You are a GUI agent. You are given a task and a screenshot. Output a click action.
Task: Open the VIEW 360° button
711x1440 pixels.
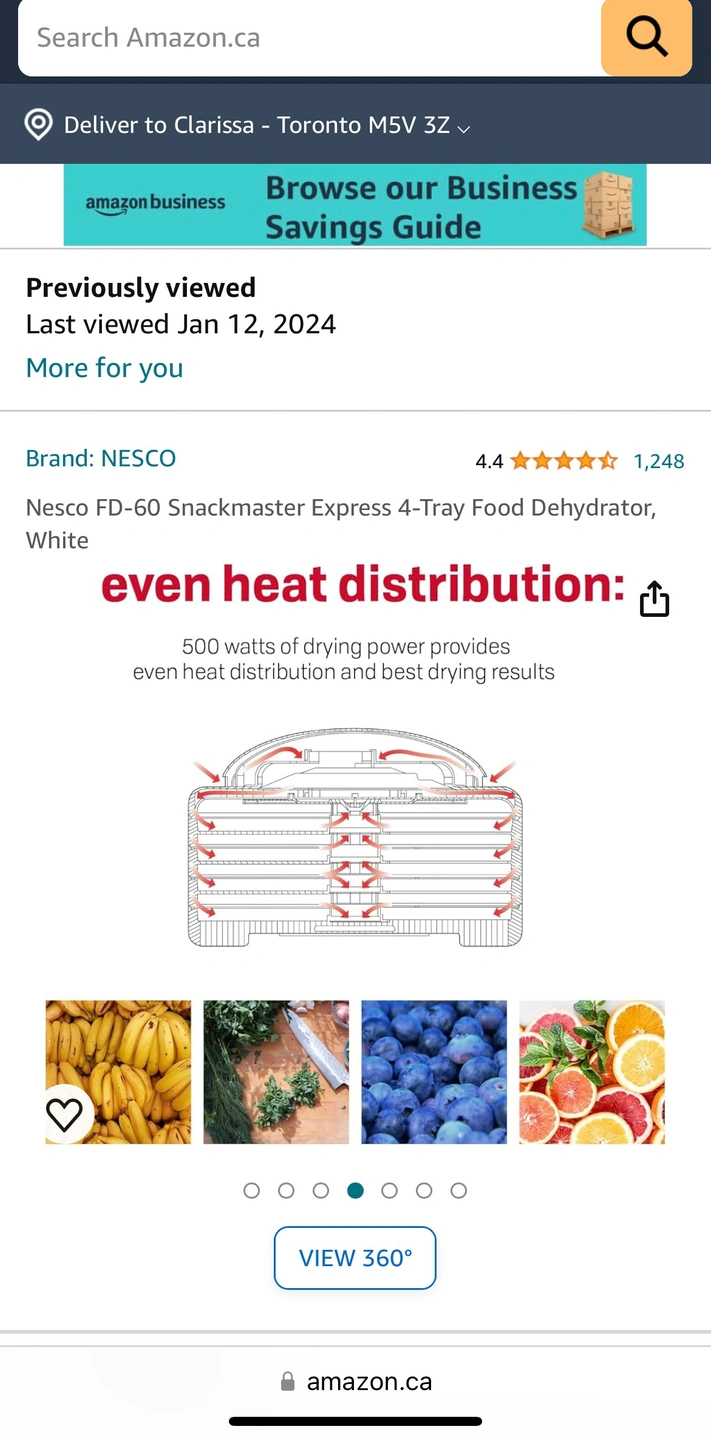[355, 1258]
